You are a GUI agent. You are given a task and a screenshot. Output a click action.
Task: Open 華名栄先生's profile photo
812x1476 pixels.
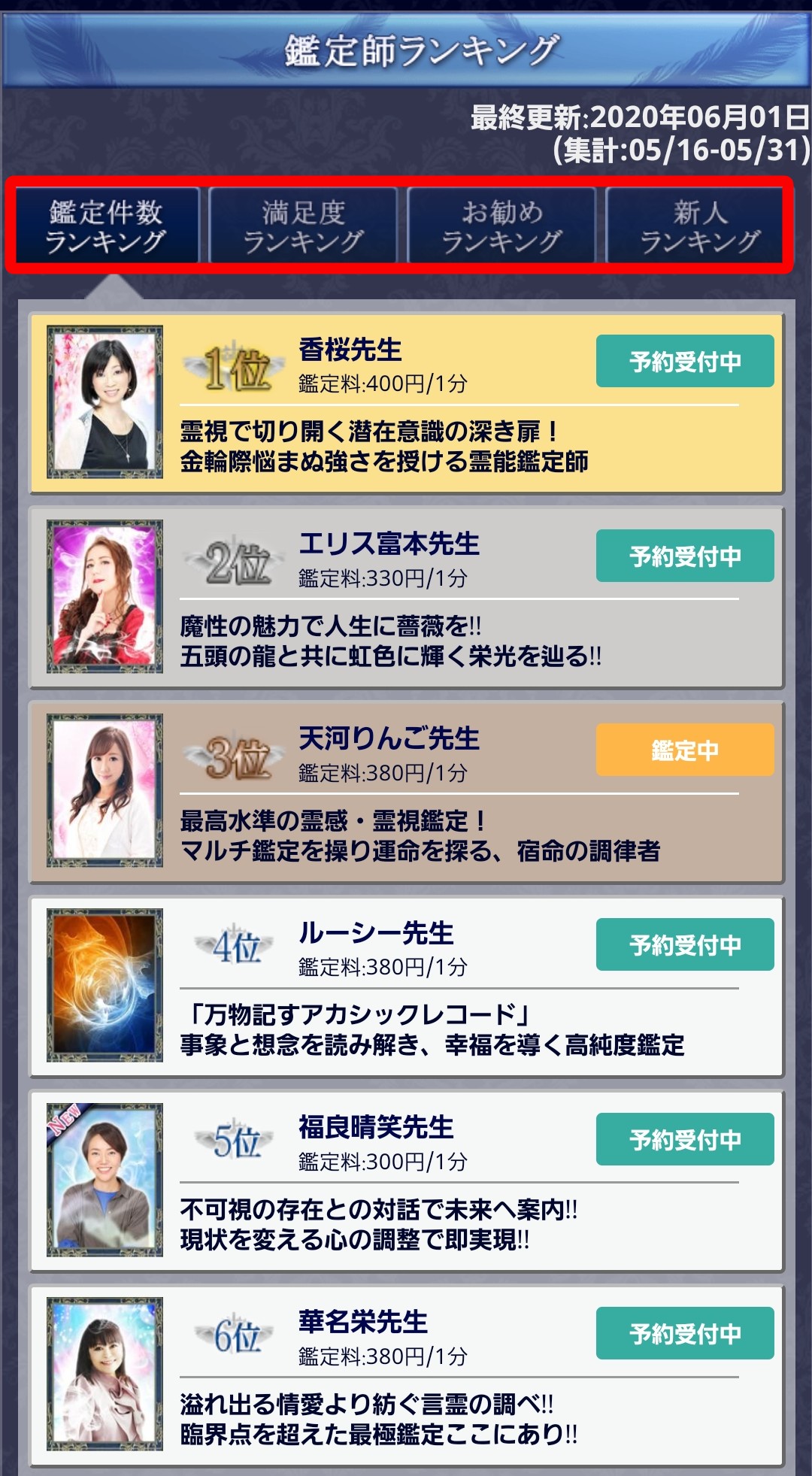(x=105, y=1374)
